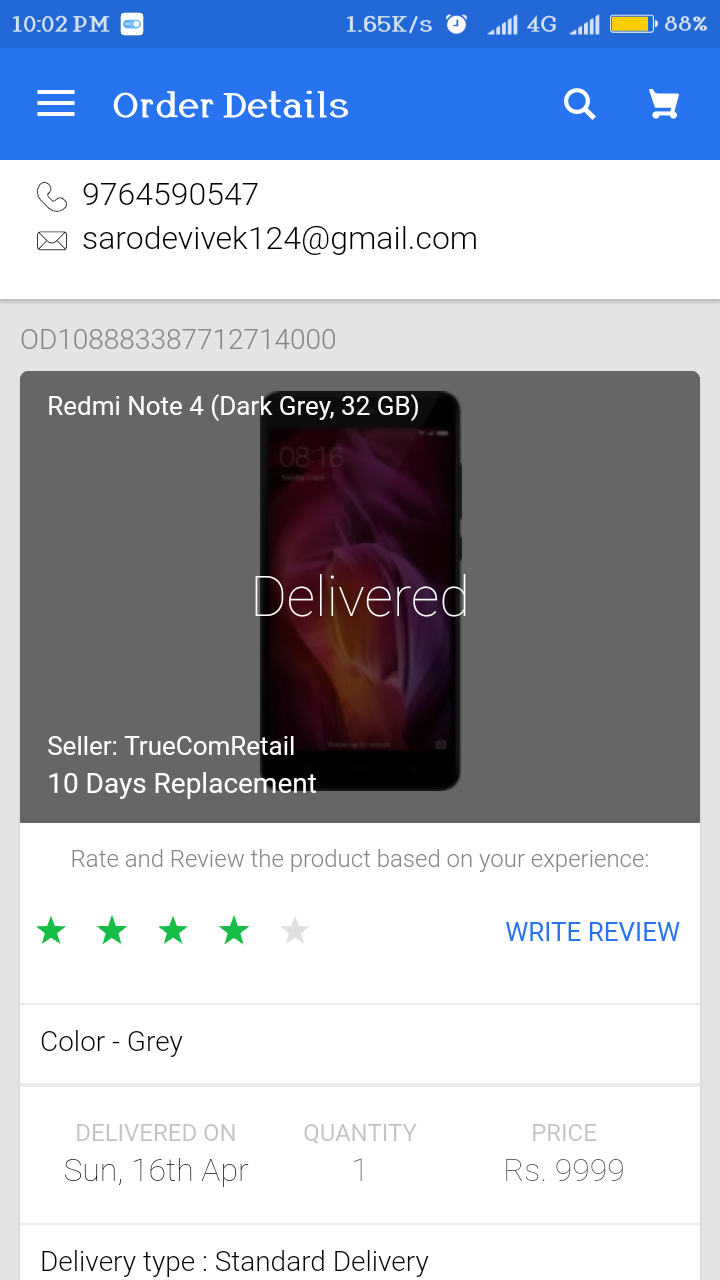
Task: Rate the product five stars
Action: tap(295, 932)
